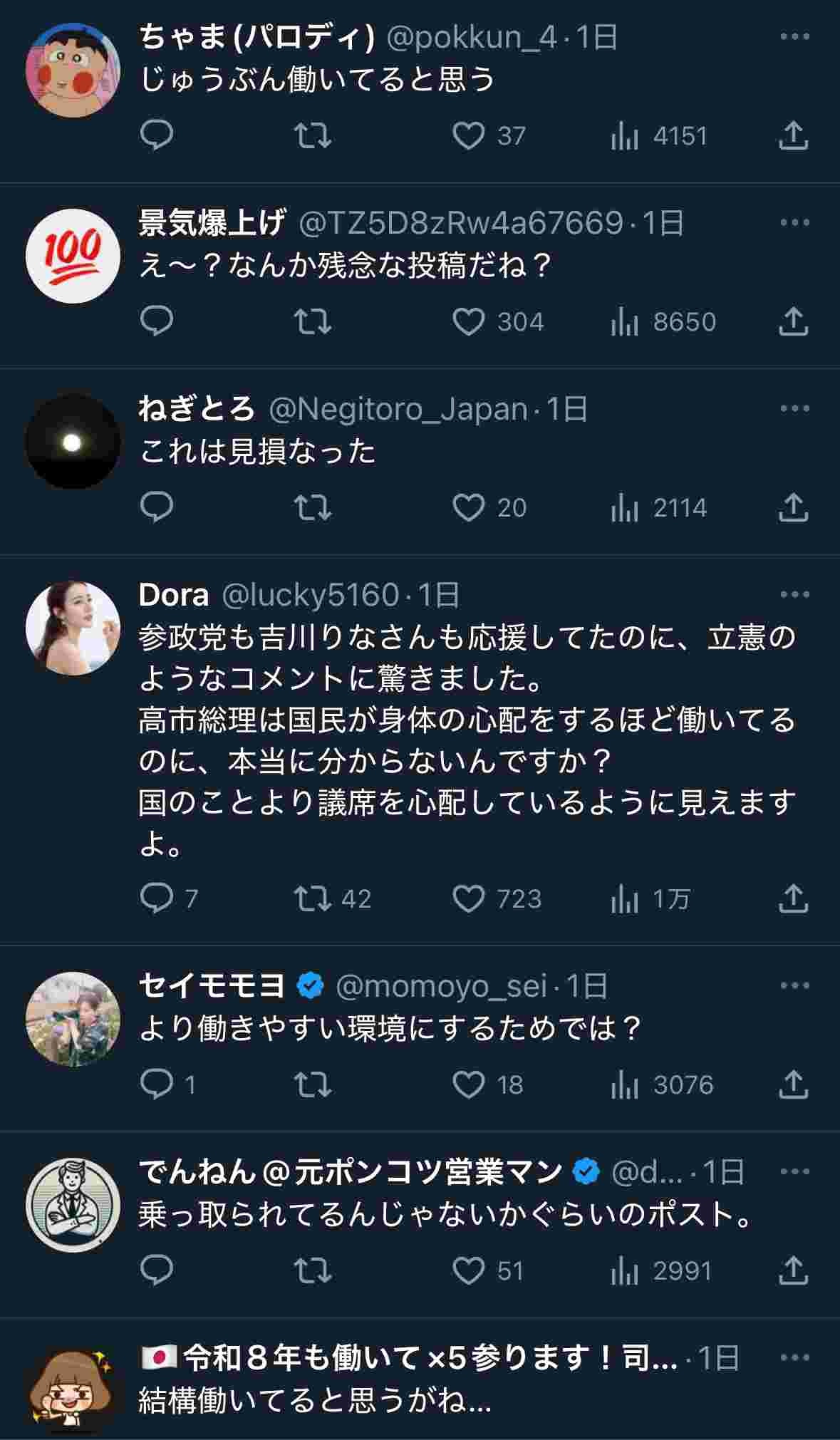Open the overflow menu on 景気爆上げ's reply
Image resolution: width=840 pixels, height=1440 pixels.
[794, 223]
